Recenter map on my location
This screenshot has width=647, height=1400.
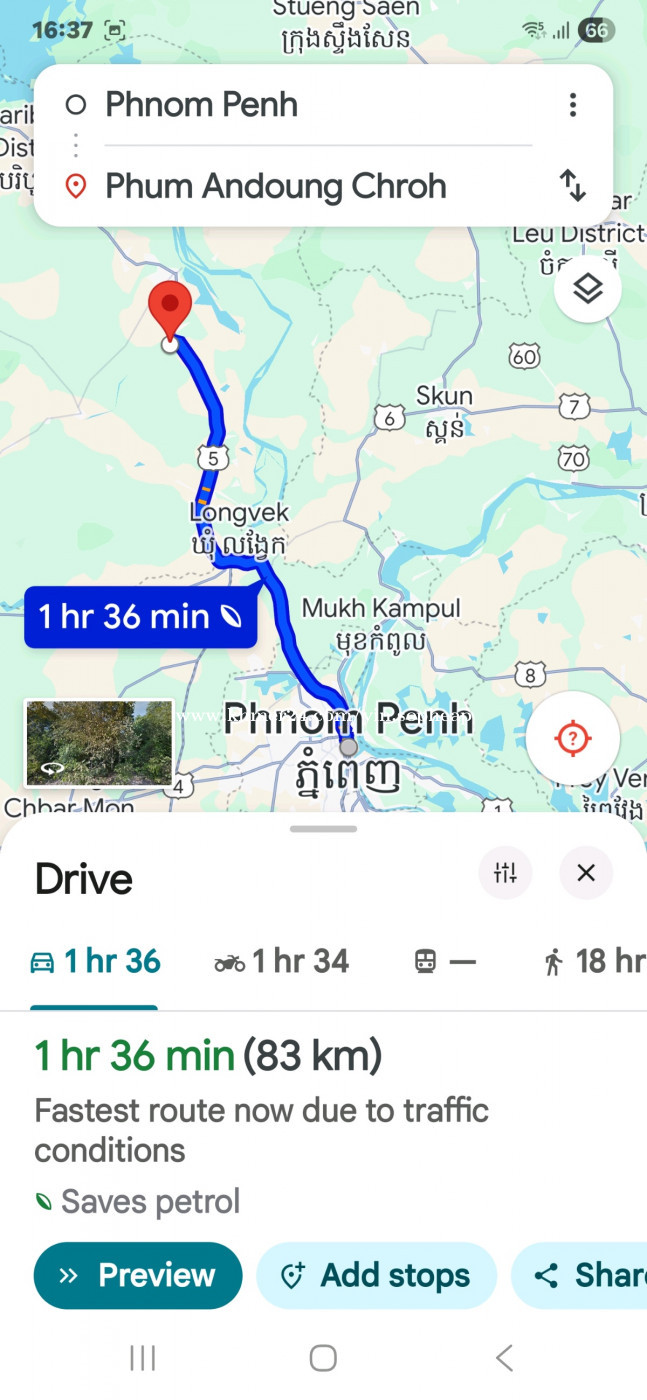pos(572,738)
